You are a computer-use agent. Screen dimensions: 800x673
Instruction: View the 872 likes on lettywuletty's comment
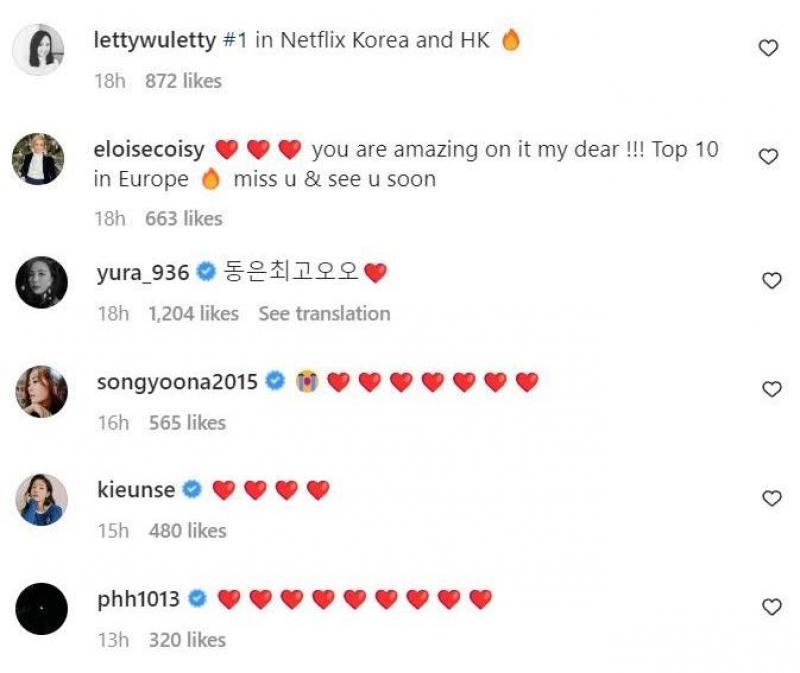click(x=183, y=81)
